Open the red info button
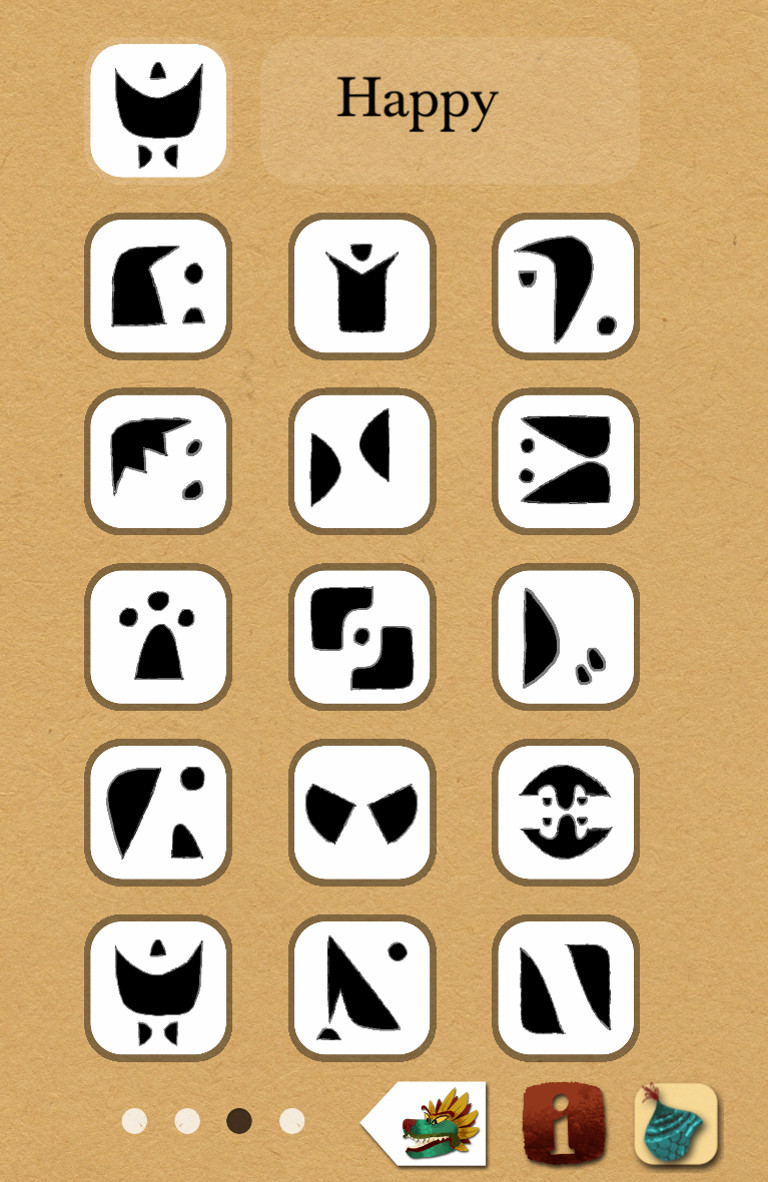Screen dimensions: 768x1182 [x=564, y=1123]
